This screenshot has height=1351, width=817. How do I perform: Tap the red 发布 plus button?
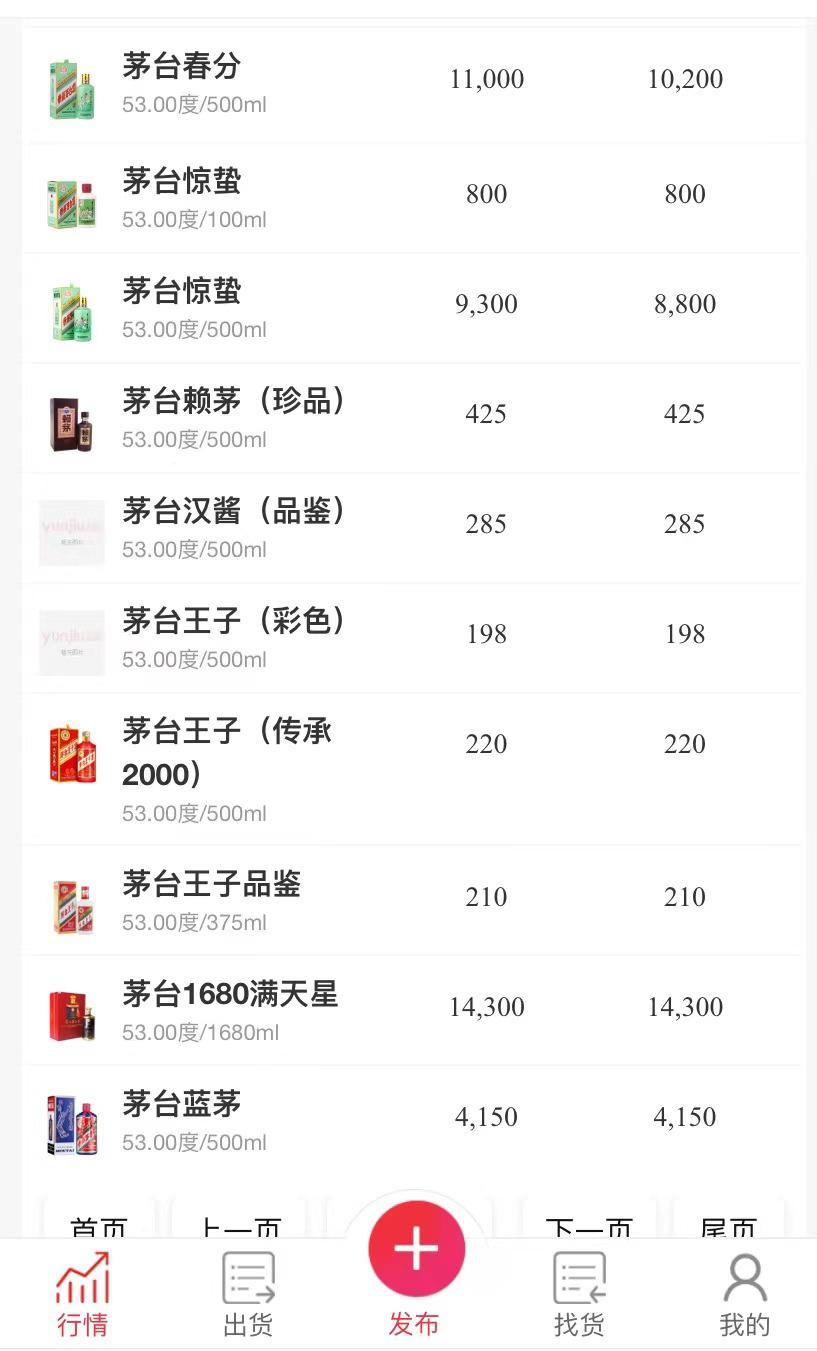click(x=416, y=1250)
